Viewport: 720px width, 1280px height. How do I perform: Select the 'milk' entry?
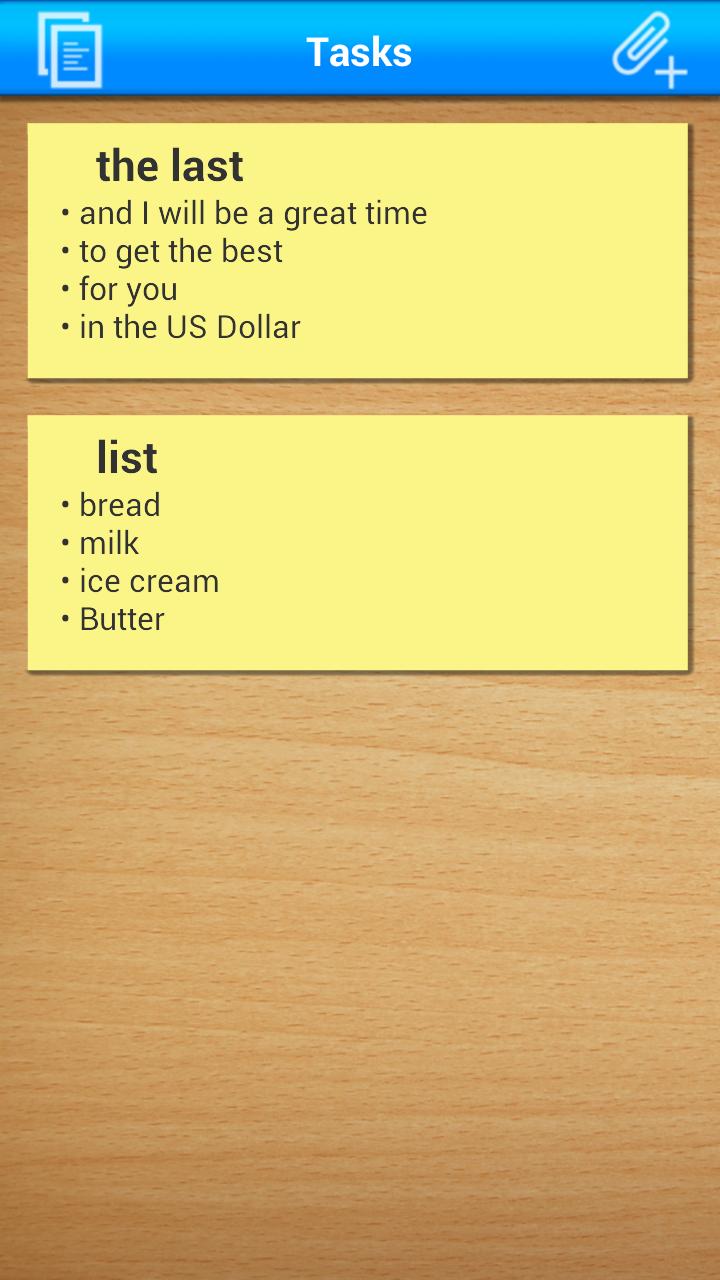[x=110, y=542]
